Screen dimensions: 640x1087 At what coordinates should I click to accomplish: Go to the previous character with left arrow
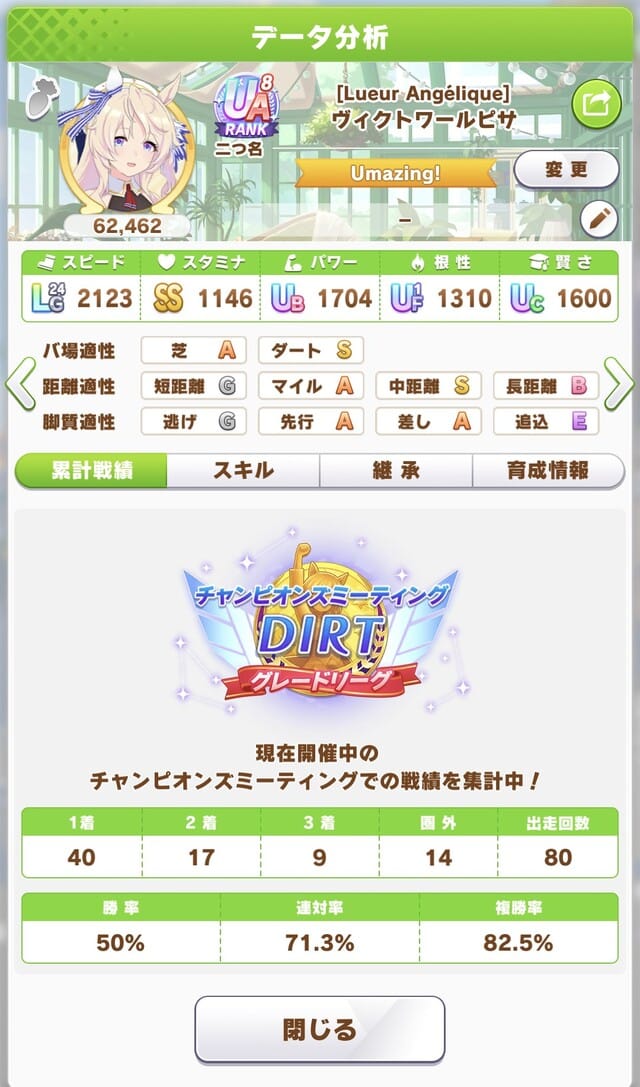[20, 383]
